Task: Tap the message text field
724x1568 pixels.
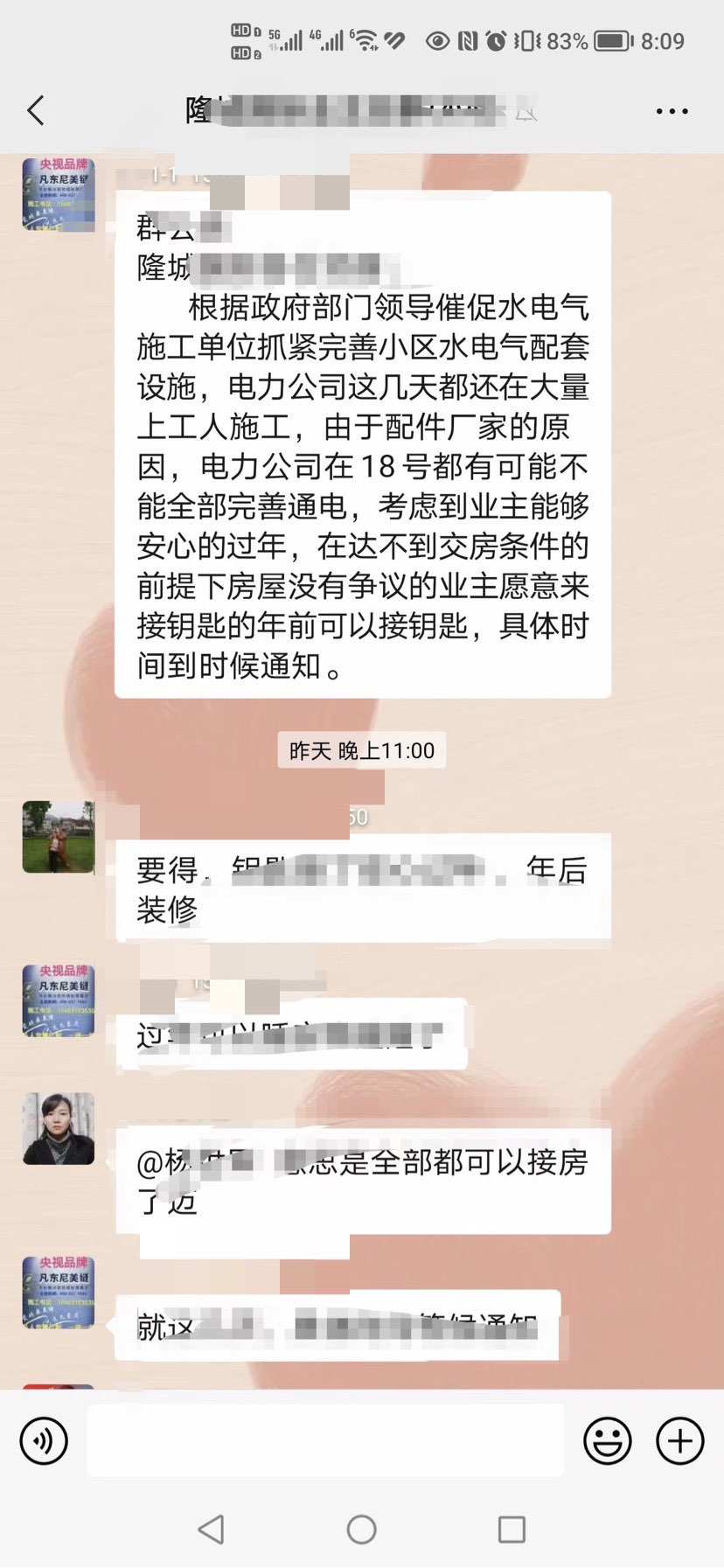Action: point(325,1440)
